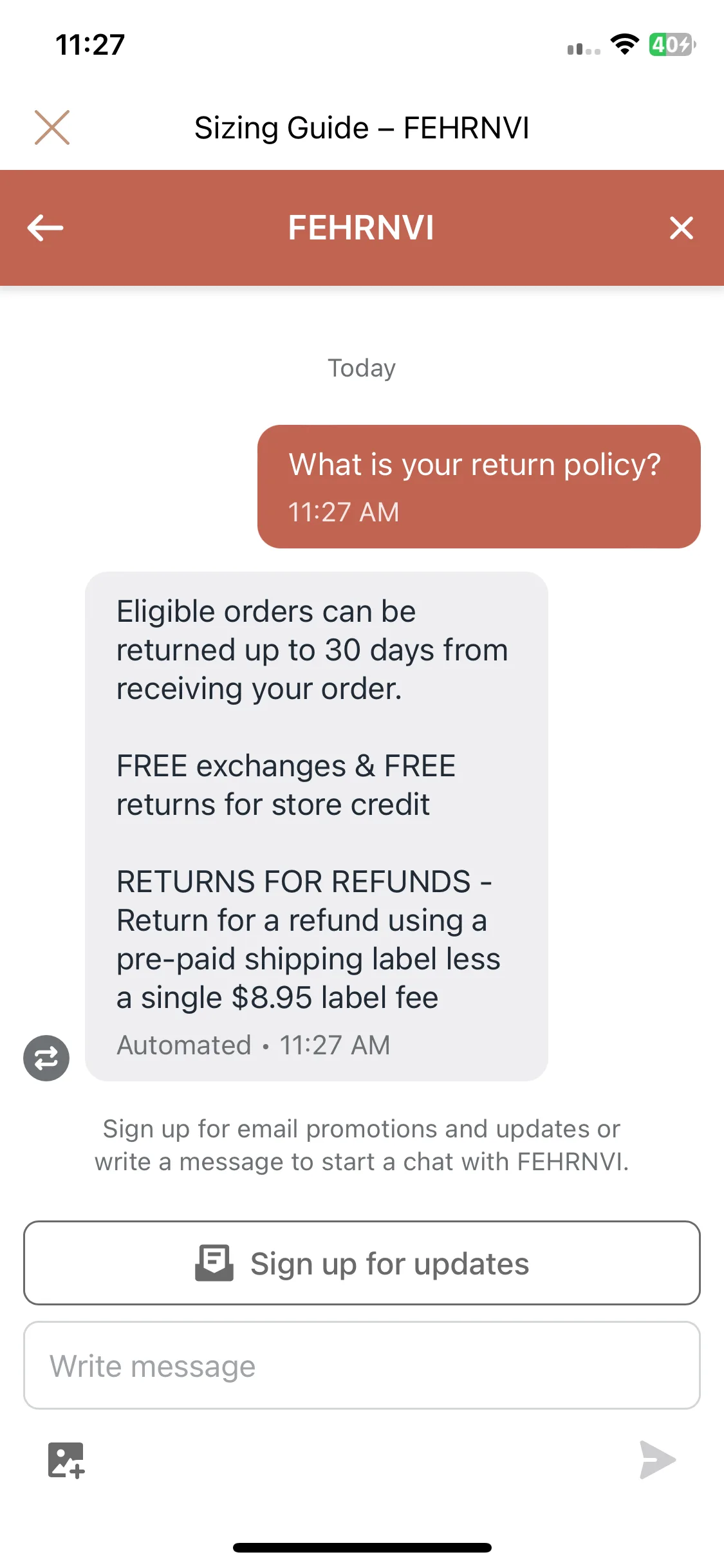The width and height of the screenshot is (724, 1568).
Task: Go back with the chat arrow
Action: (x=45, y=228)
